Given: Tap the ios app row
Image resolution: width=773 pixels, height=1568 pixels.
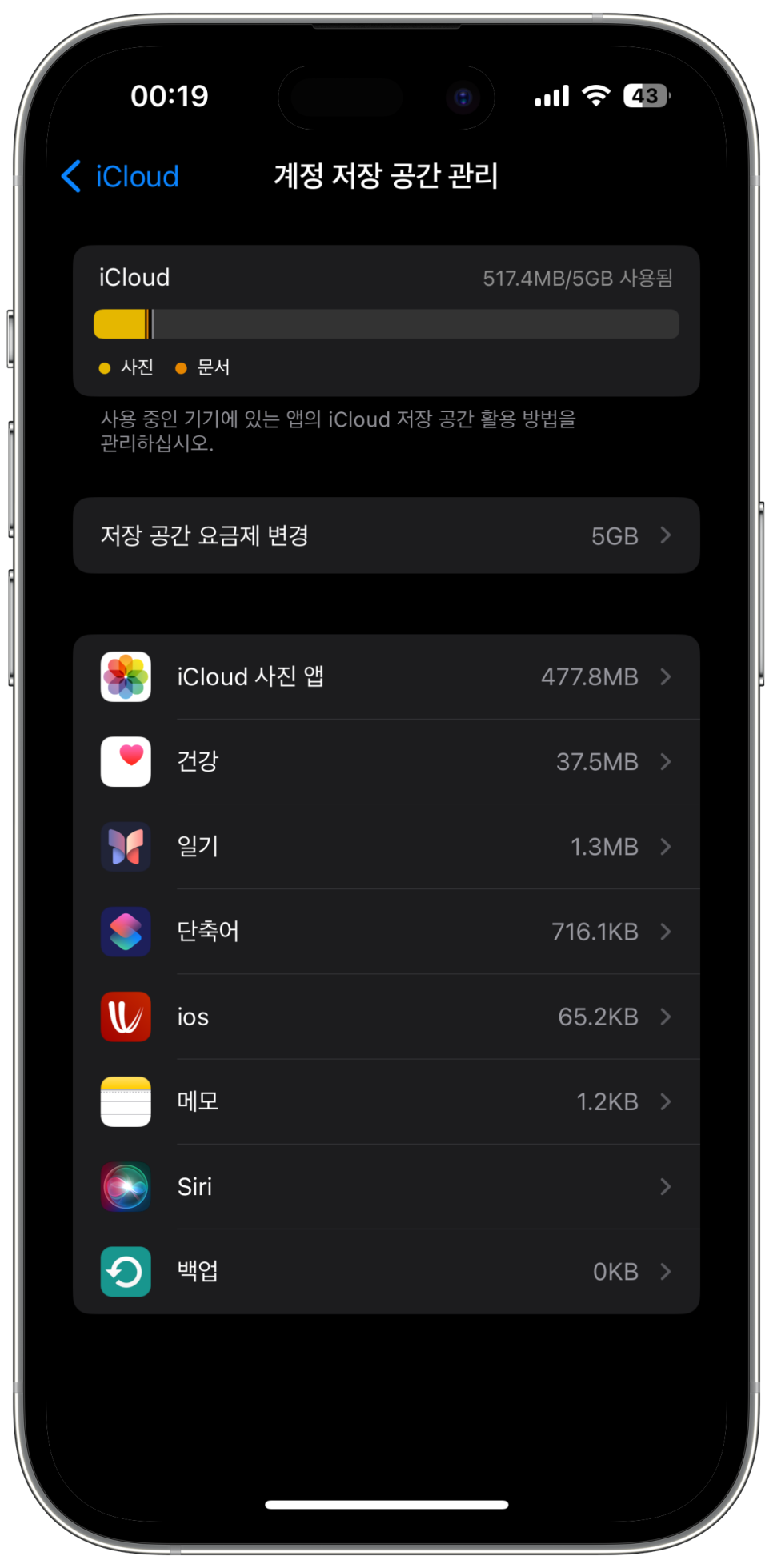Looking at the screenshot, I should (x=386, y=1017).
